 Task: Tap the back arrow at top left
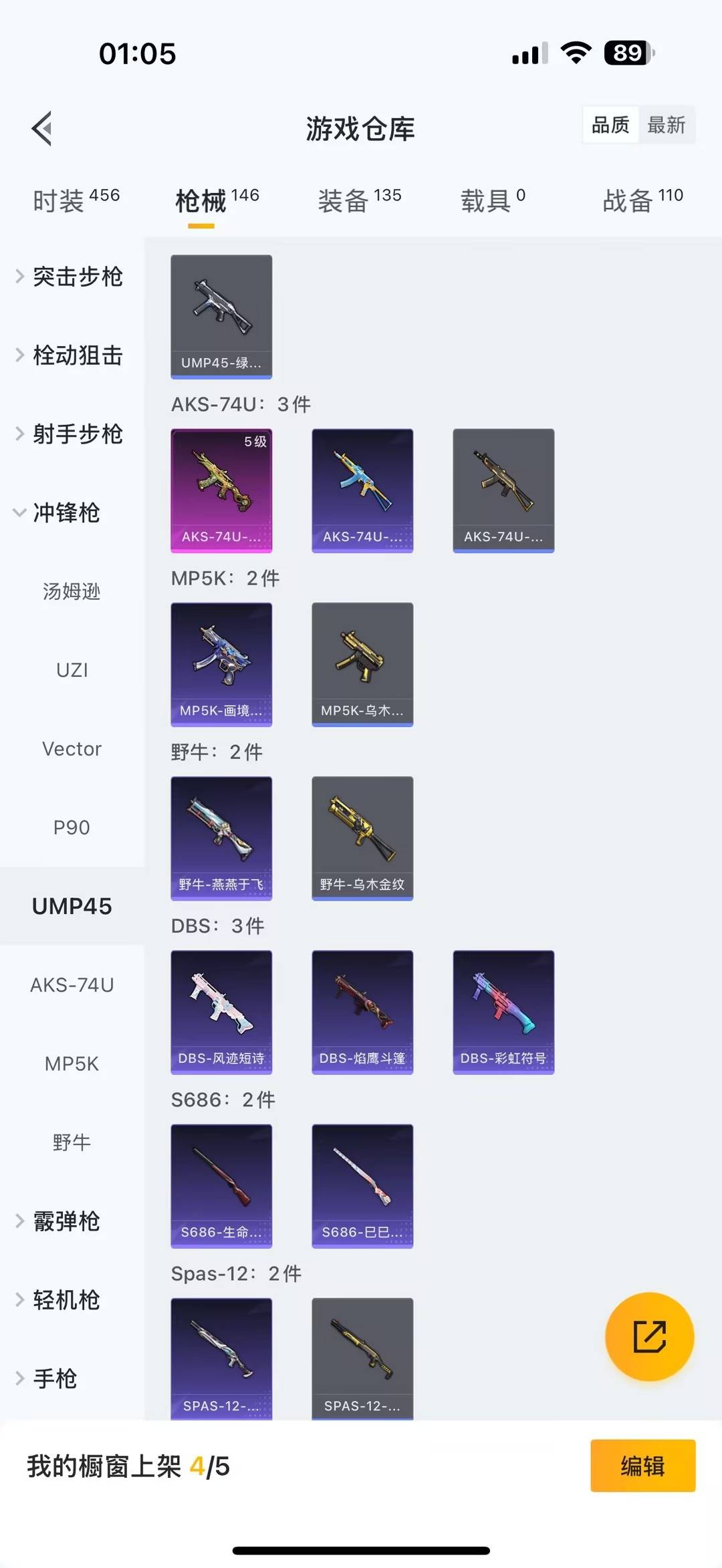42,128
